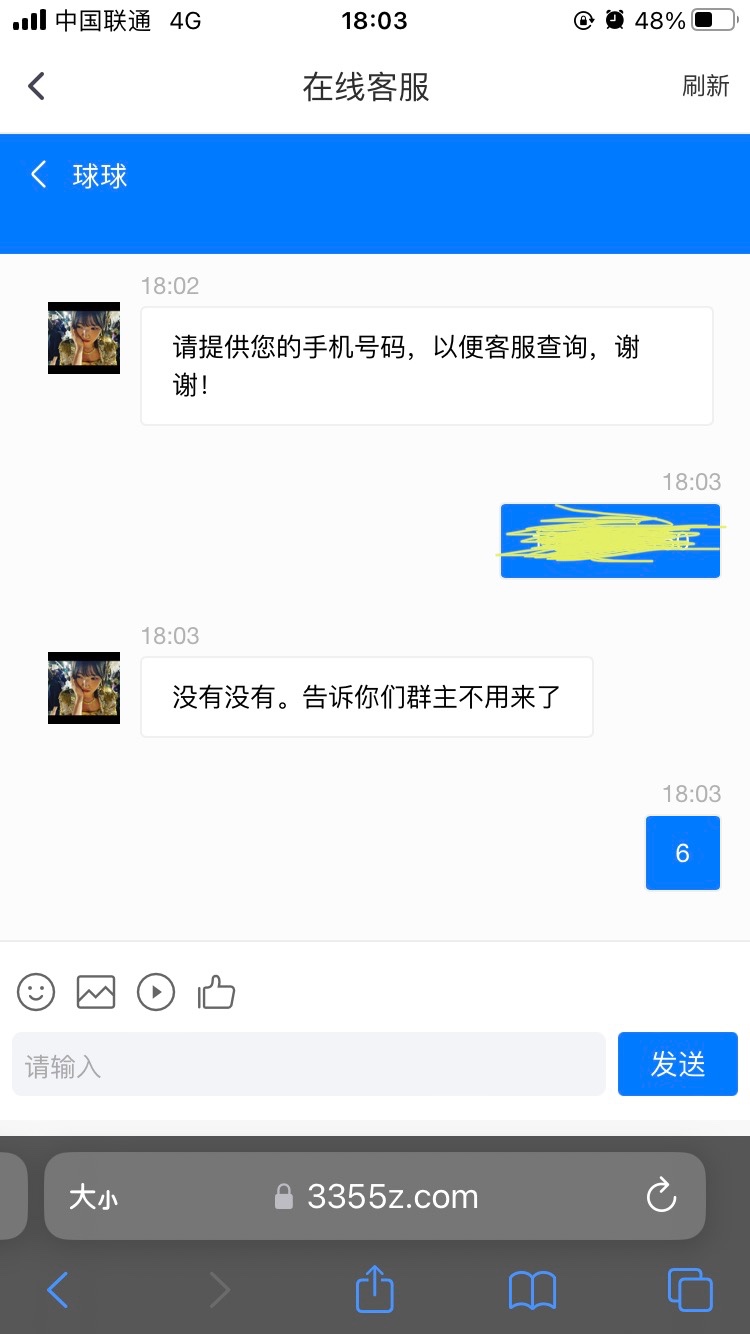Tap 刷新 to reload the chat
This screenshot has height=1334, width=750.
tap(705, 86)
